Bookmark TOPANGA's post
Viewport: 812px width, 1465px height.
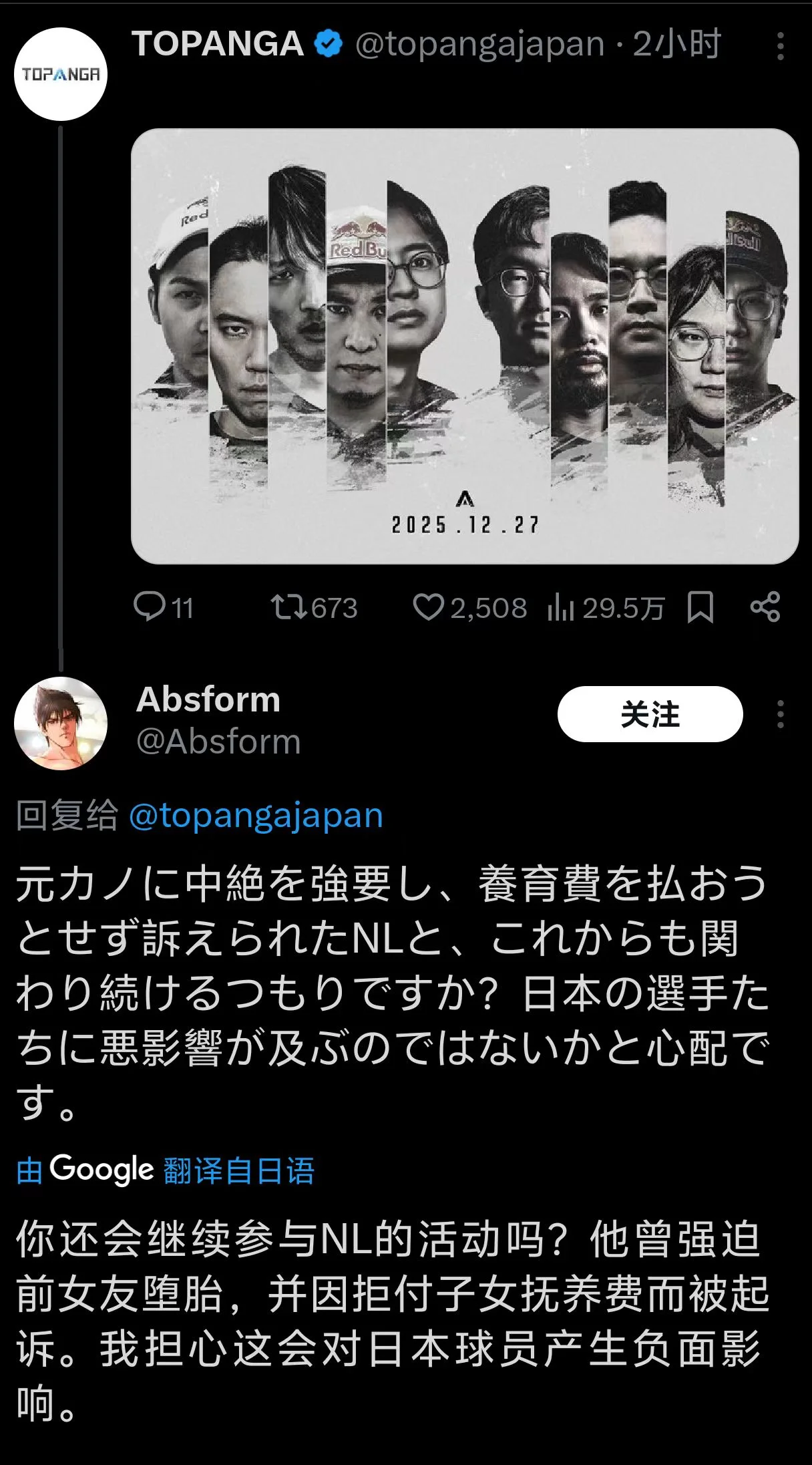tap(700, 607)
